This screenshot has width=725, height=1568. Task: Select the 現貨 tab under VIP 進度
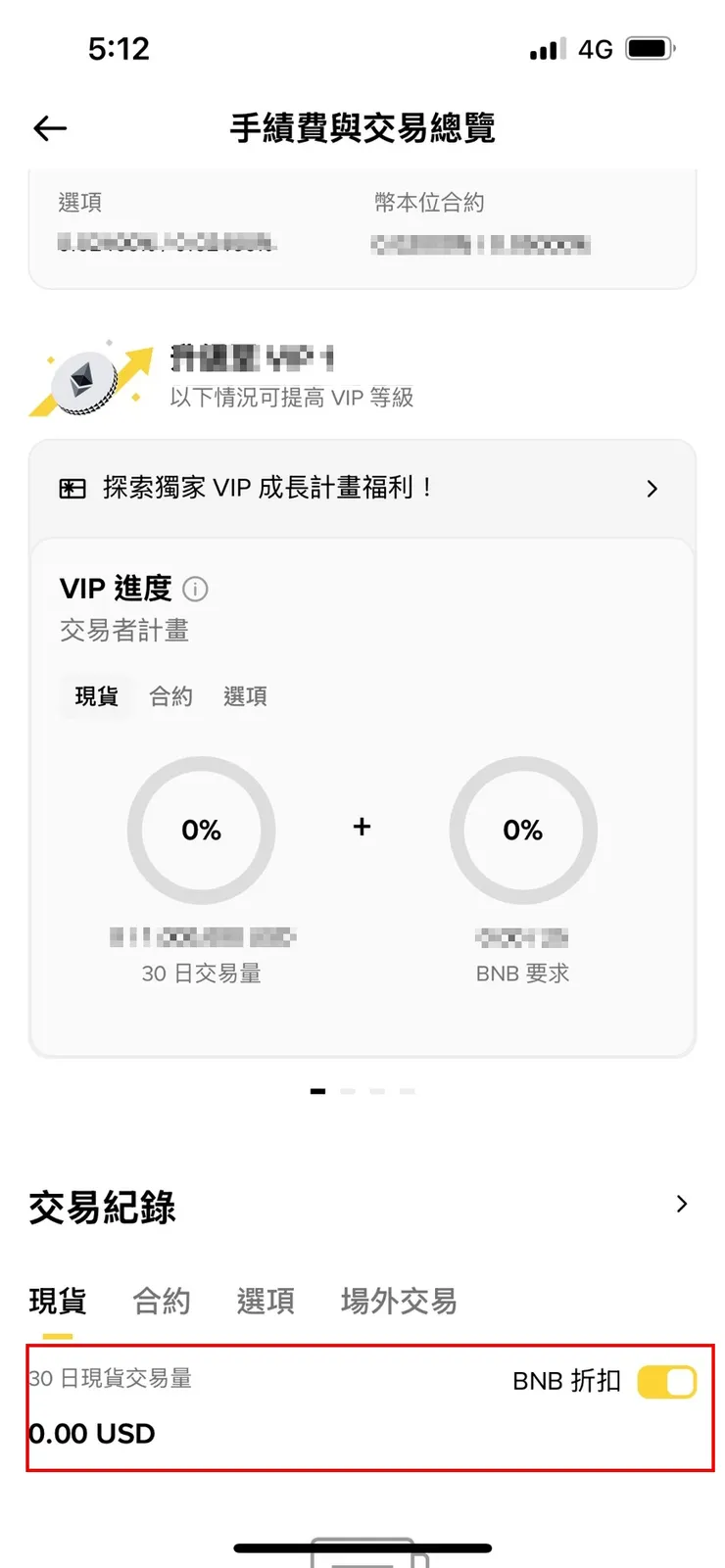95,696
